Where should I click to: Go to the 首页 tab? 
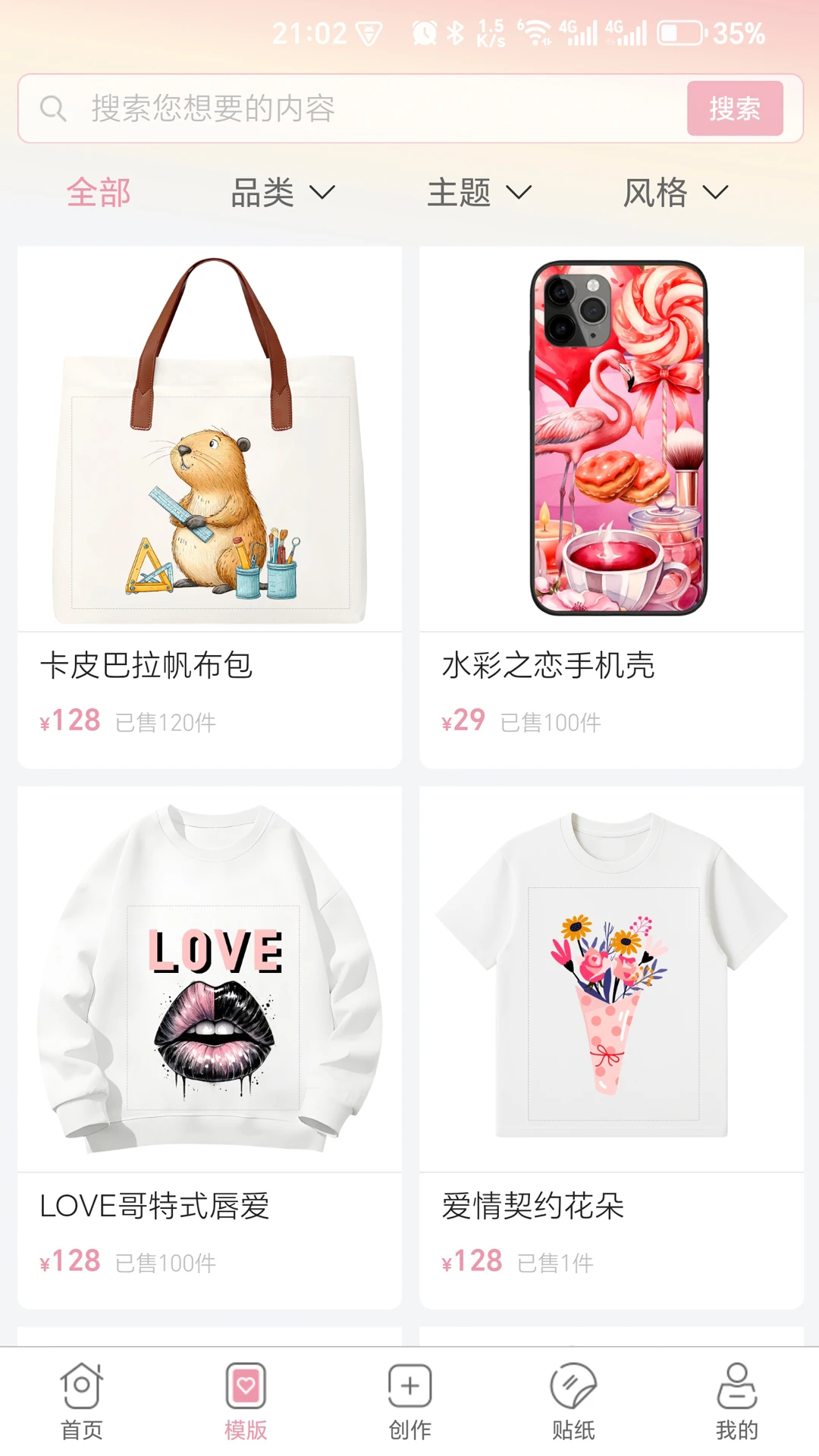[82, 1401]
